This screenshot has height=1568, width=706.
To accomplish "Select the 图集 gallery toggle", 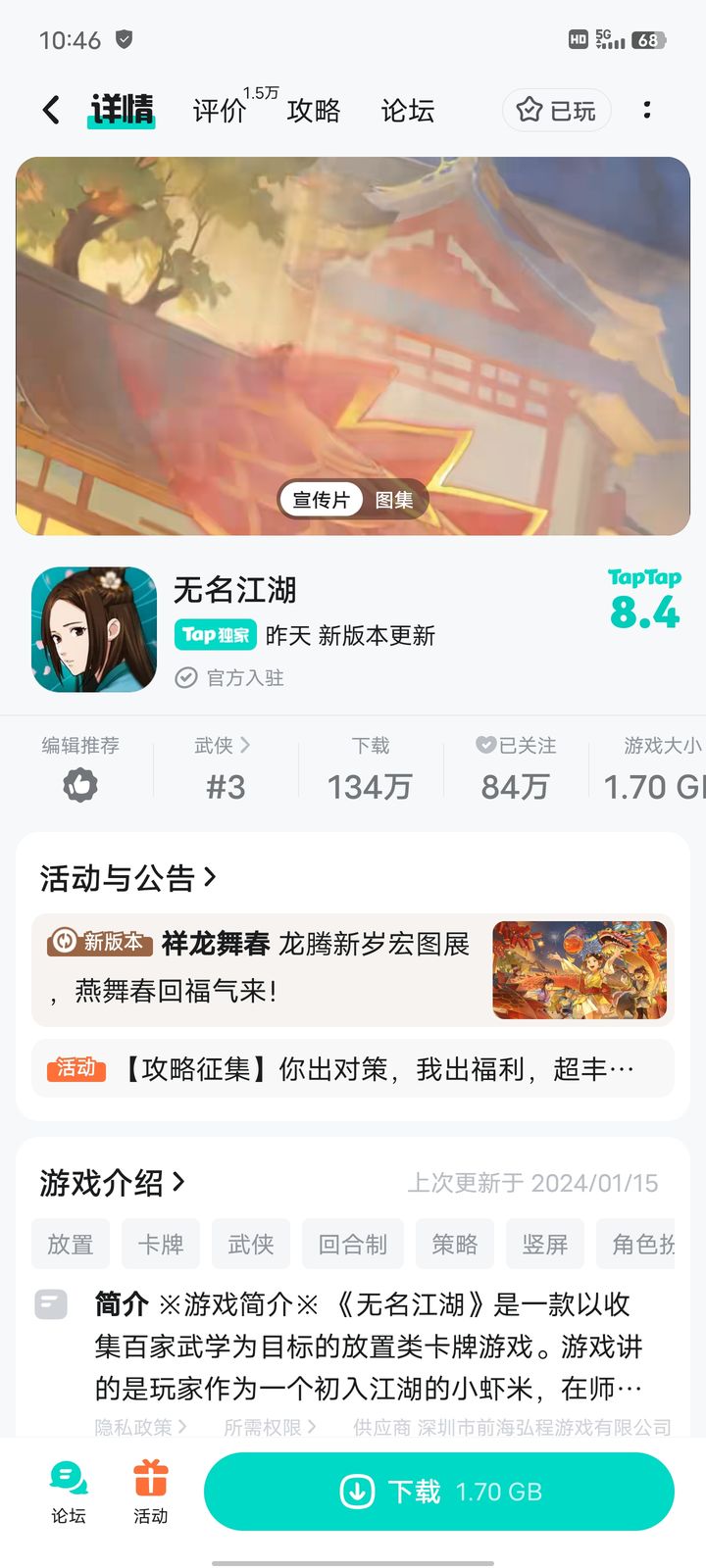I will coord(394,500).
